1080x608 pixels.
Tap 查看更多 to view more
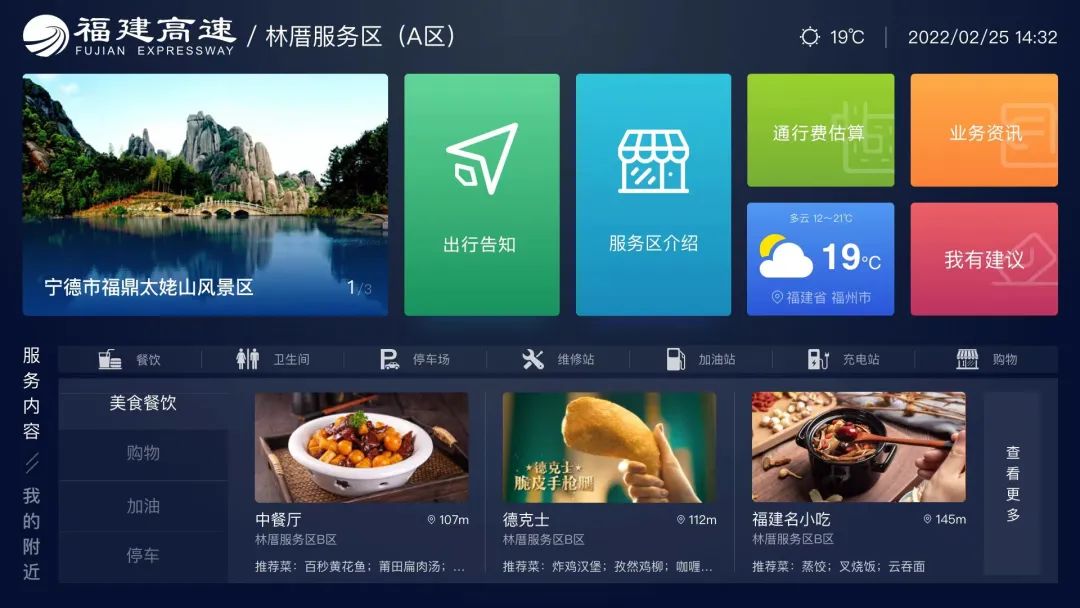point(1012,483)
